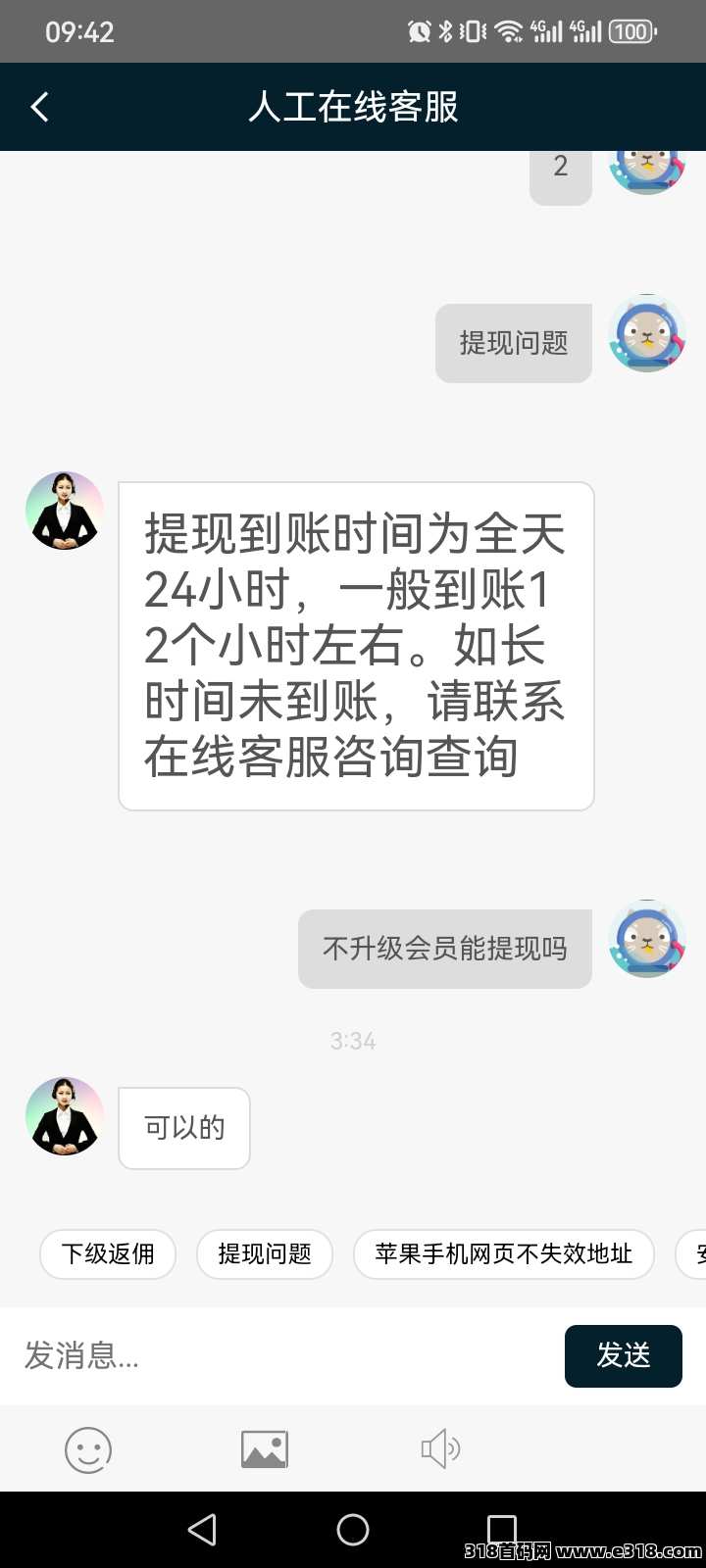Tap the 苹果手机网页不失效地址 chip
The image size is (706, 1568).
503,1253
